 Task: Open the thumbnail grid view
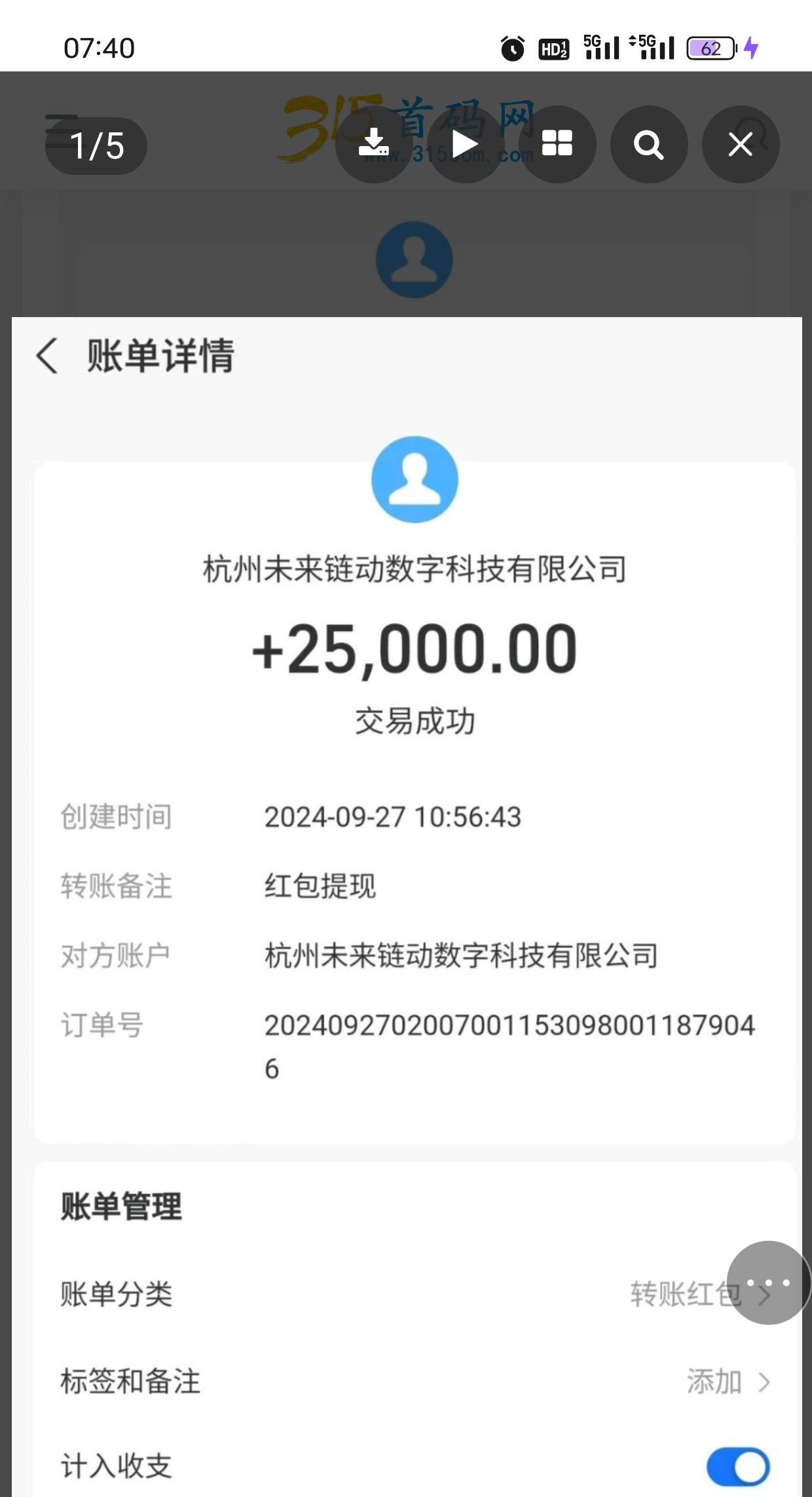(557, 144)
